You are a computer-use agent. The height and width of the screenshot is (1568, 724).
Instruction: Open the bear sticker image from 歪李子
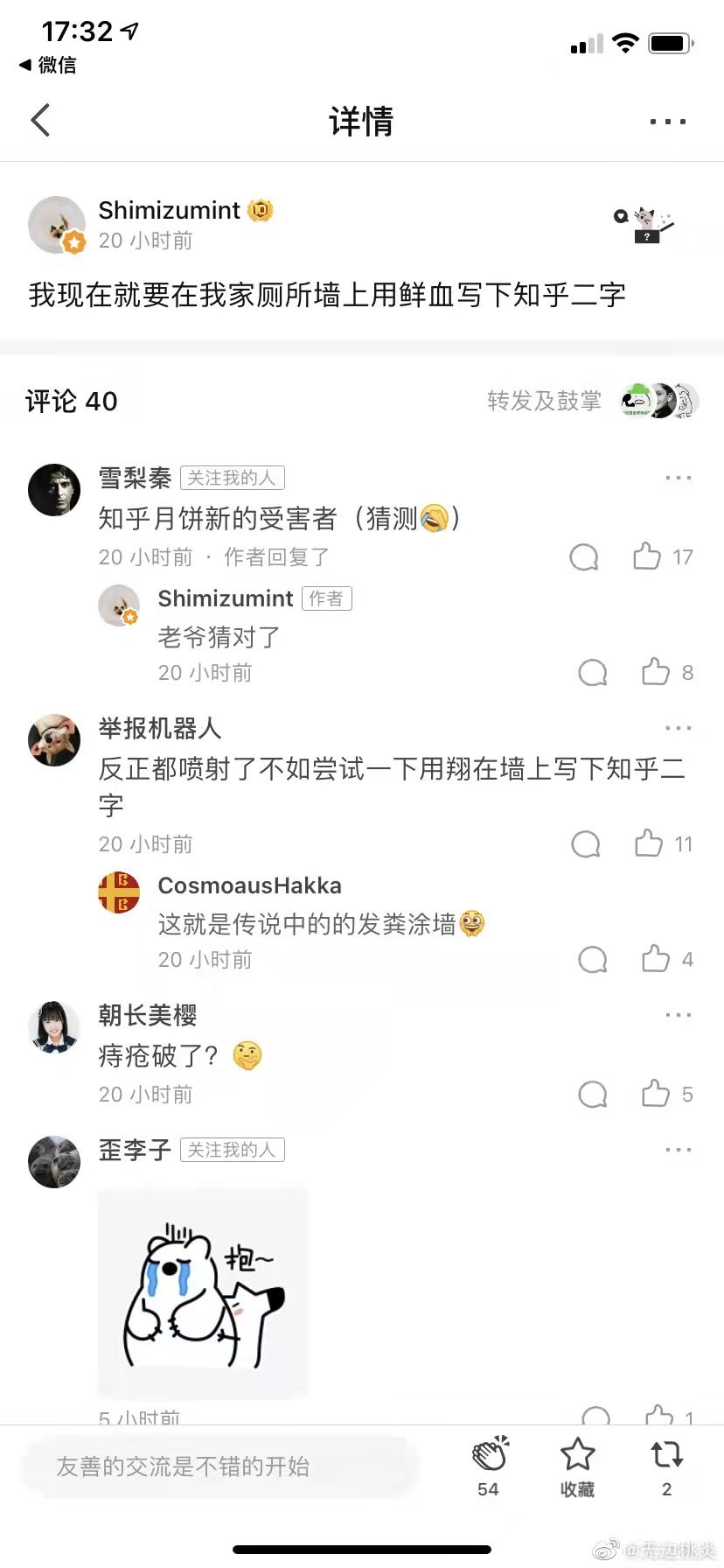(203, 1291)
